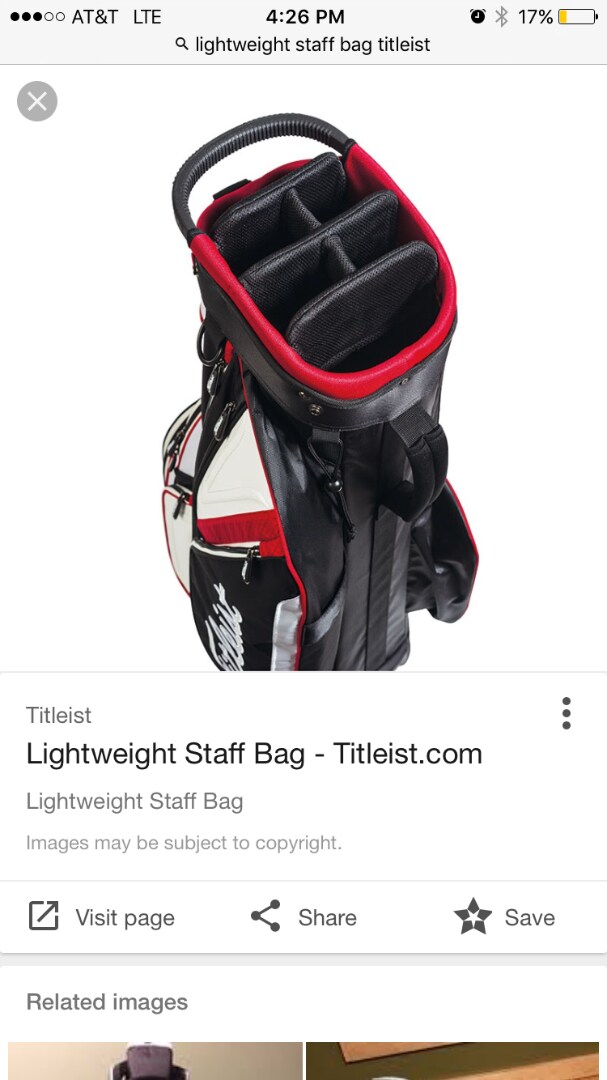
Task: Close the image preview
Action: (37, 101)
